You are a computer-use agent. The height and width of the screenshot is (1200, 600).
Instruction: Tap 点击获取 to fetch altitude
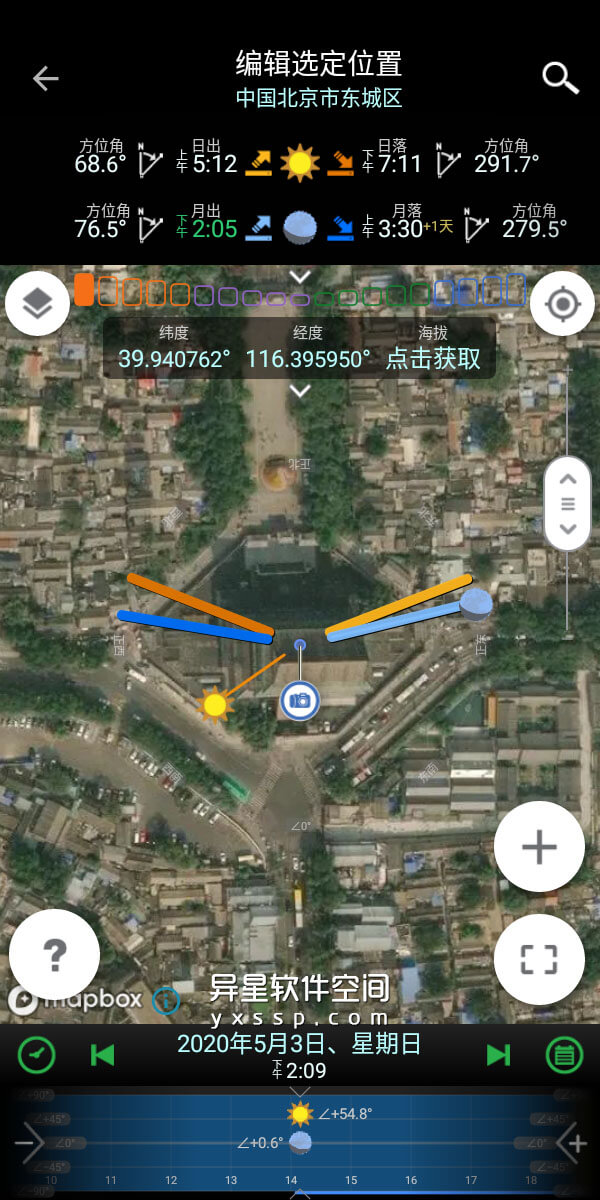click(433, 359)
